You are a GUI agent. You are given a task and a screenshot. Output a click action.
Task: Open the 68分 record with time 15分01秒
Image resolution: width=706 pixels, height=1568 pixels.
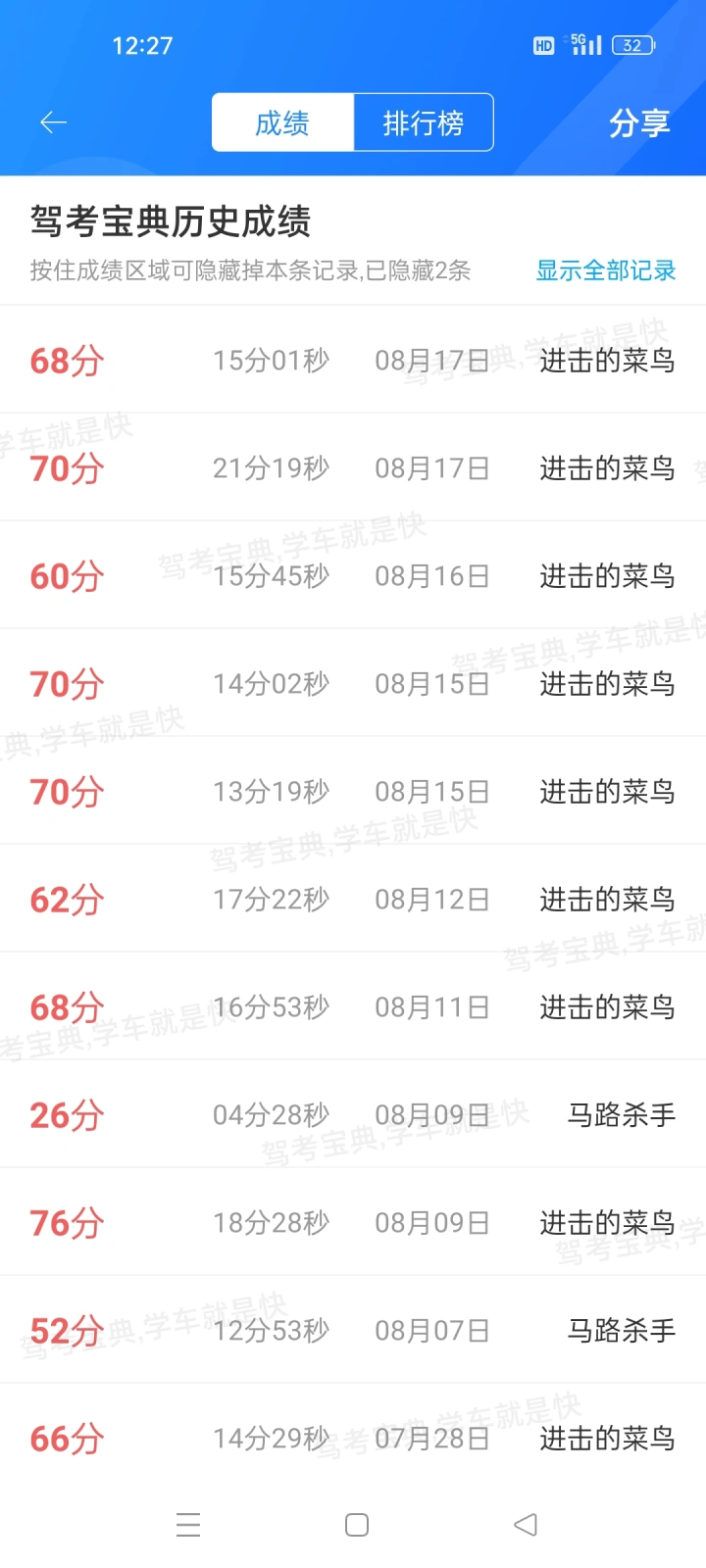(x=353, y=360)
